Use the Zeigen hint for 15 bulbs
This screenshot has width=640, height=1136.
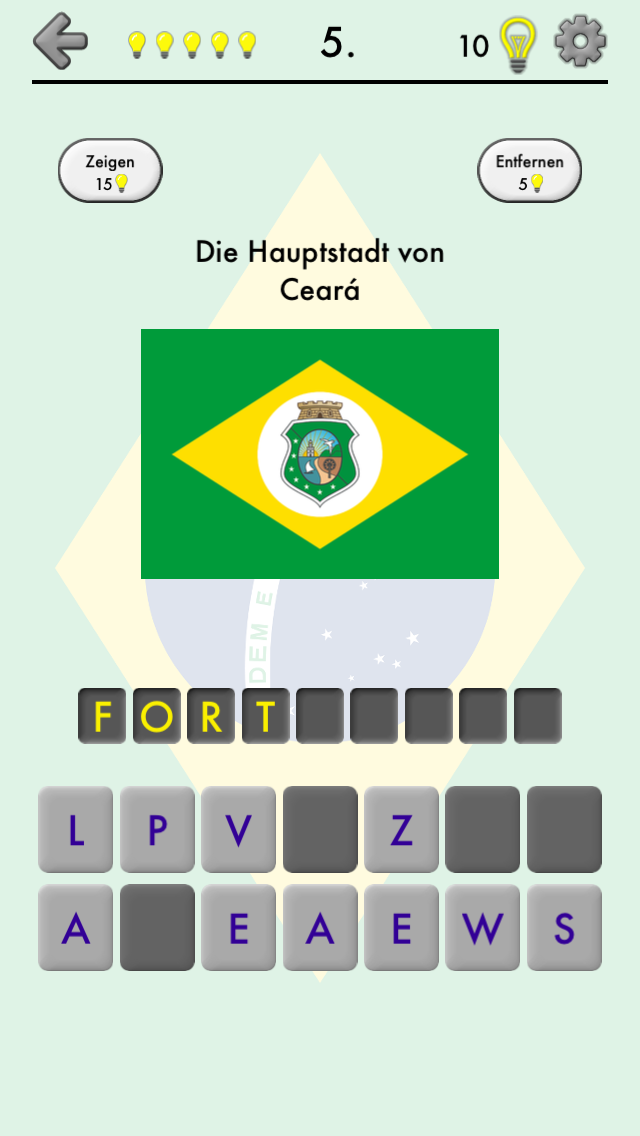click(x=110, y=171)
